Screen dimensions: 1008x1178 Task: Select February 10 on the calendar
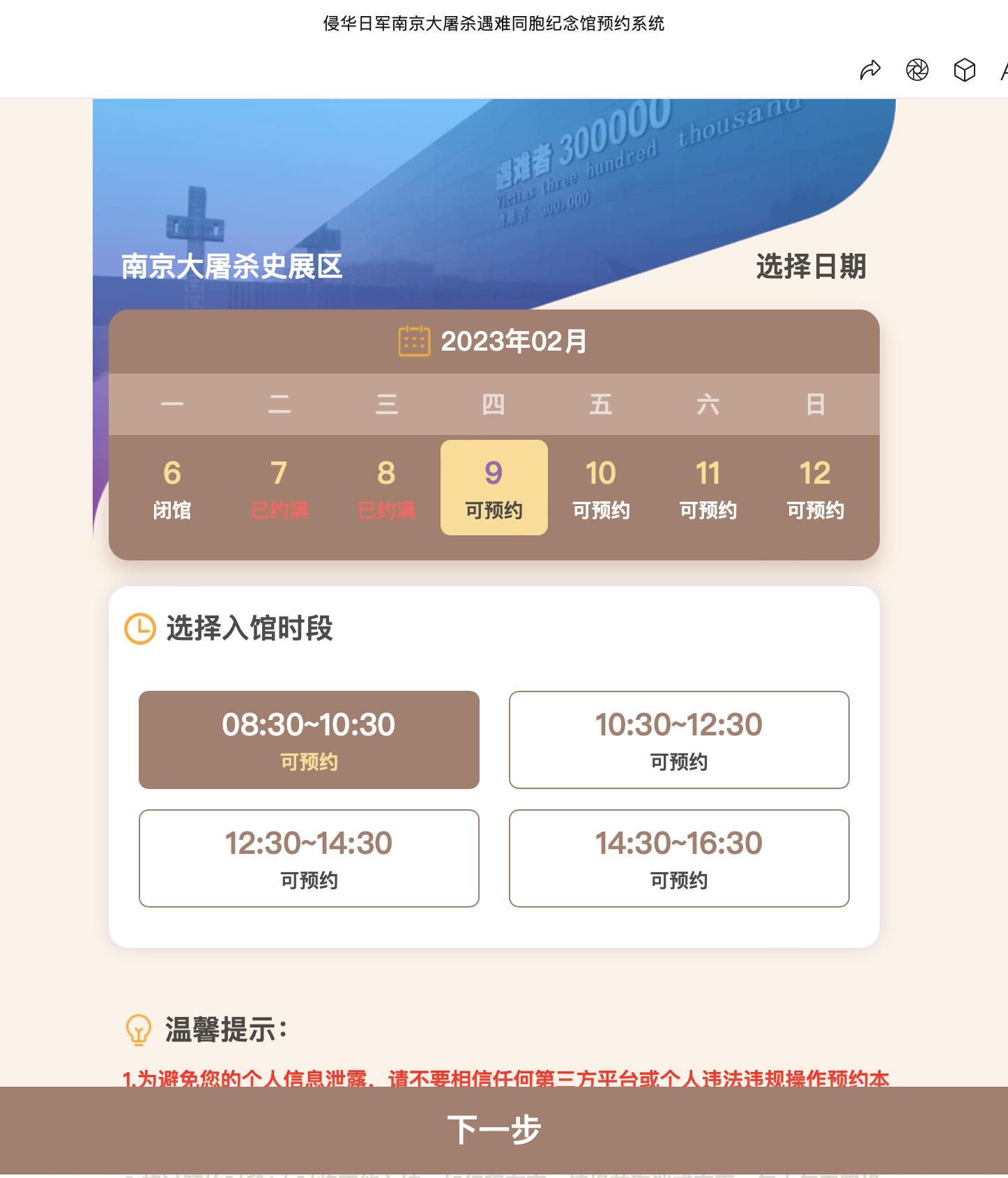(602, 487)
